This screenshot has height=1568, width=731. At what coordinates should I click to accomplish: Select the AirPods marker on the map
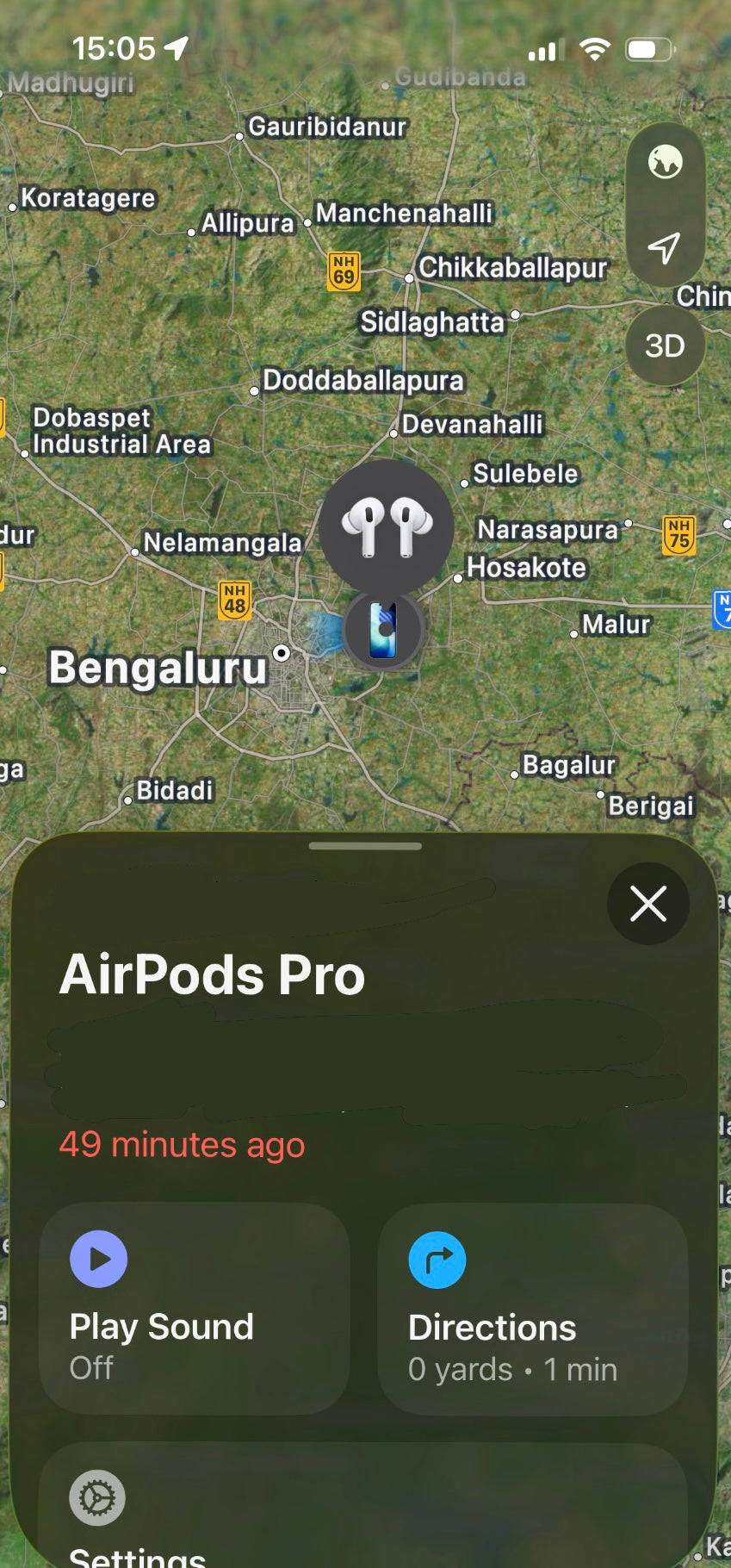[x=387, y=526]
